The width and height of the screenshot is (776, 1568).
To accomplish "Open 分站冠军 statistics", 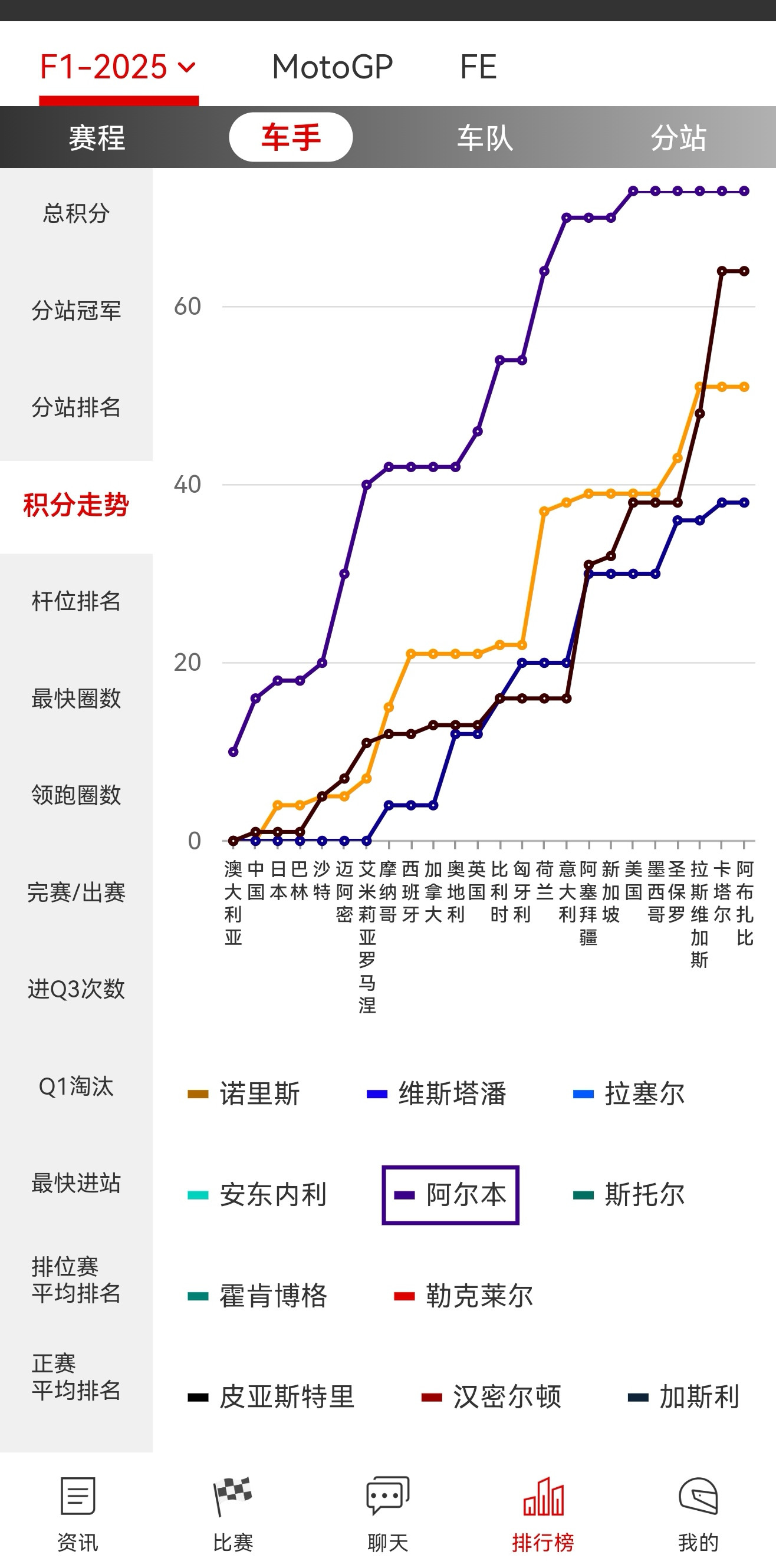I will (76, 311).
